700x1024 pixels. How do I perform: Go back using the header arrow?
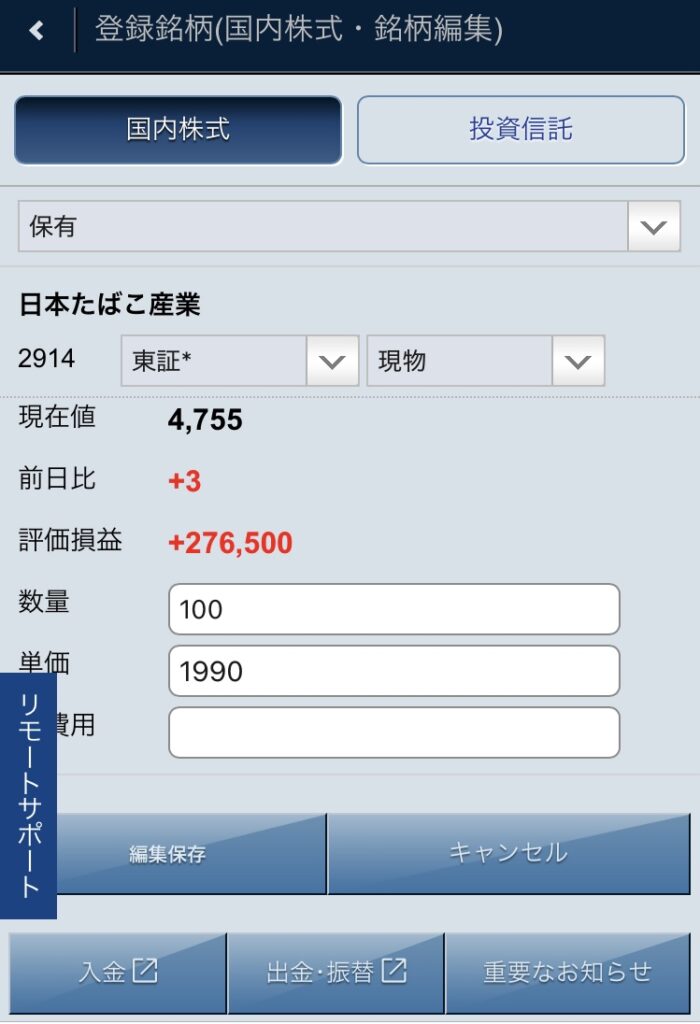pyautogui.click(x=37, y=31)
